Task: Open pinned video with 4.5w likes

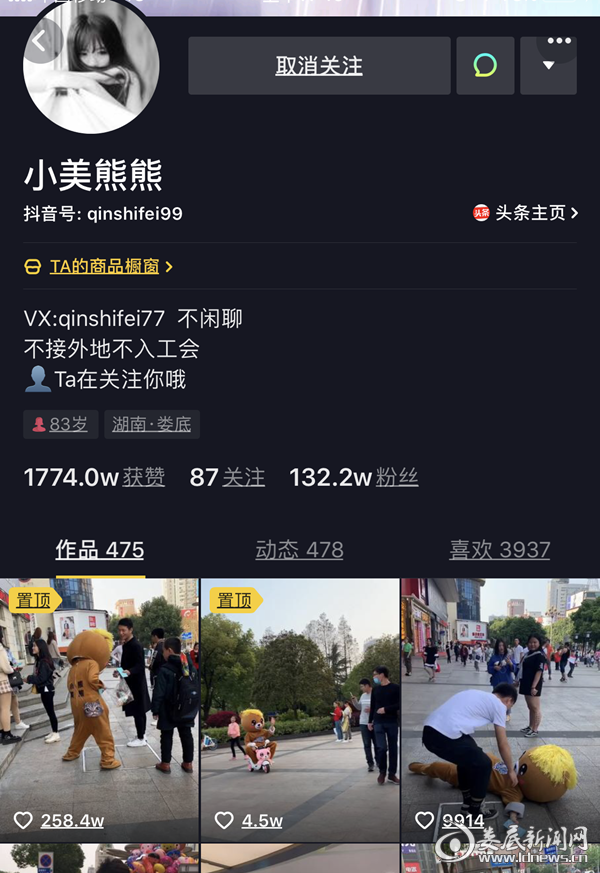Action: (x=299, y=710)
